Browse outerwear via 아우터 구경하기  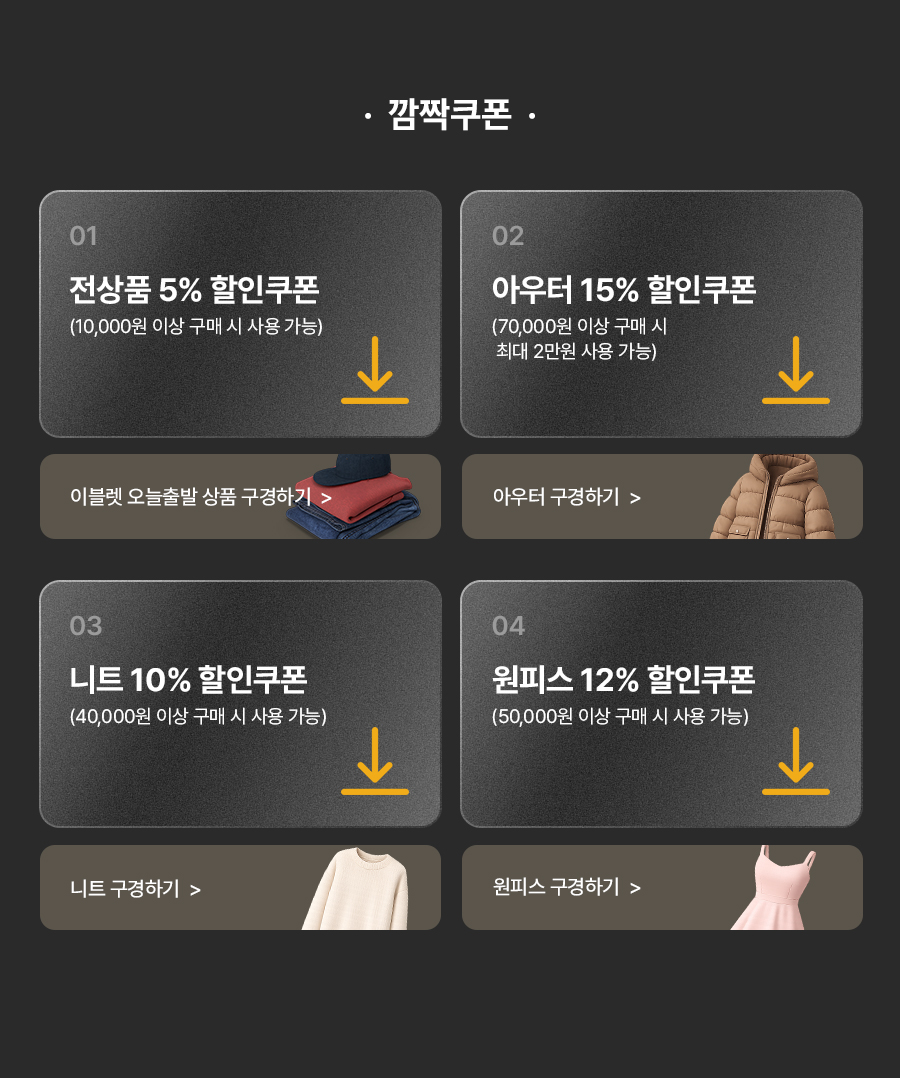click(x=566, y=497)
